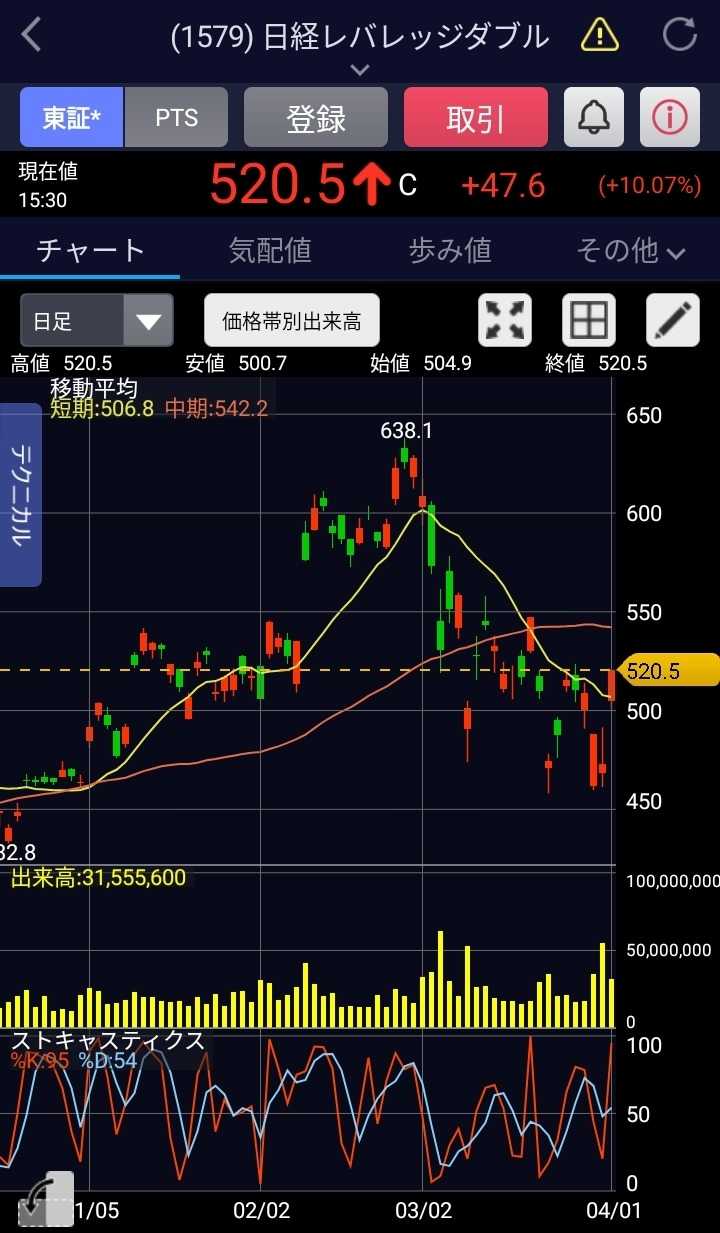This screenshot has width=720, height=1233.
Task: Open the テクニカル side panel
Action: (x=20, y=494)
